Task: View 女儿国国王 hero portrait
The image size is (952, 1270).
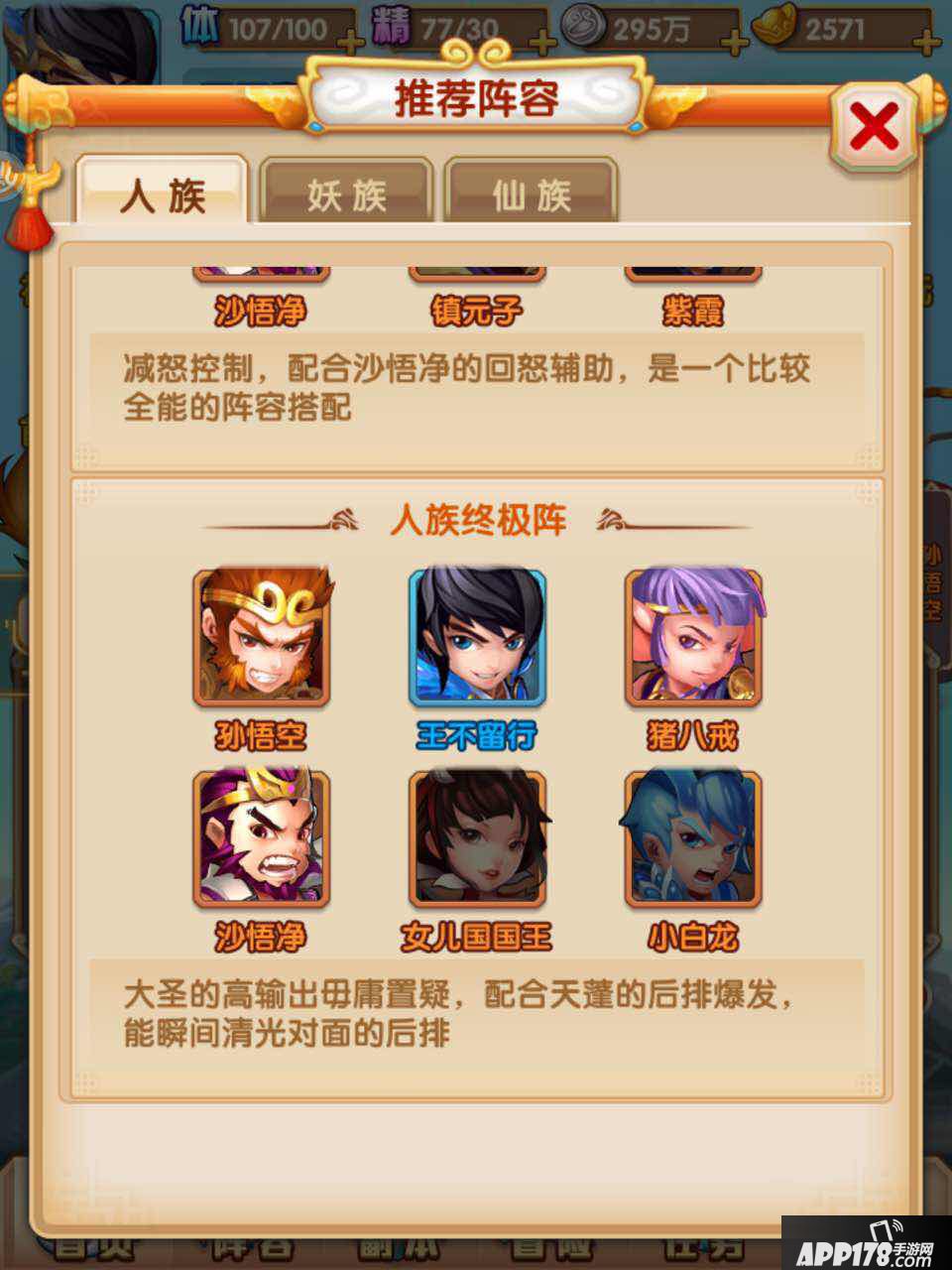Action: 477,839
